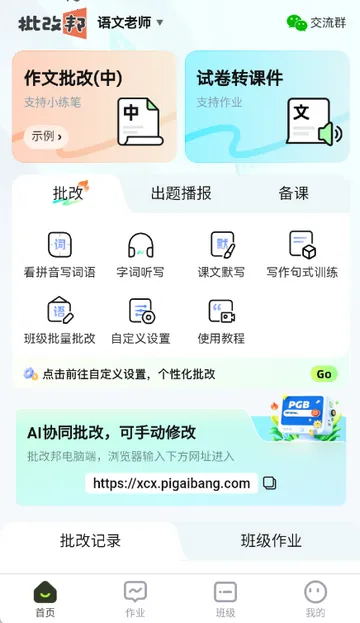
Task: Open the 交流群 WeChat group
Action: 316,23
